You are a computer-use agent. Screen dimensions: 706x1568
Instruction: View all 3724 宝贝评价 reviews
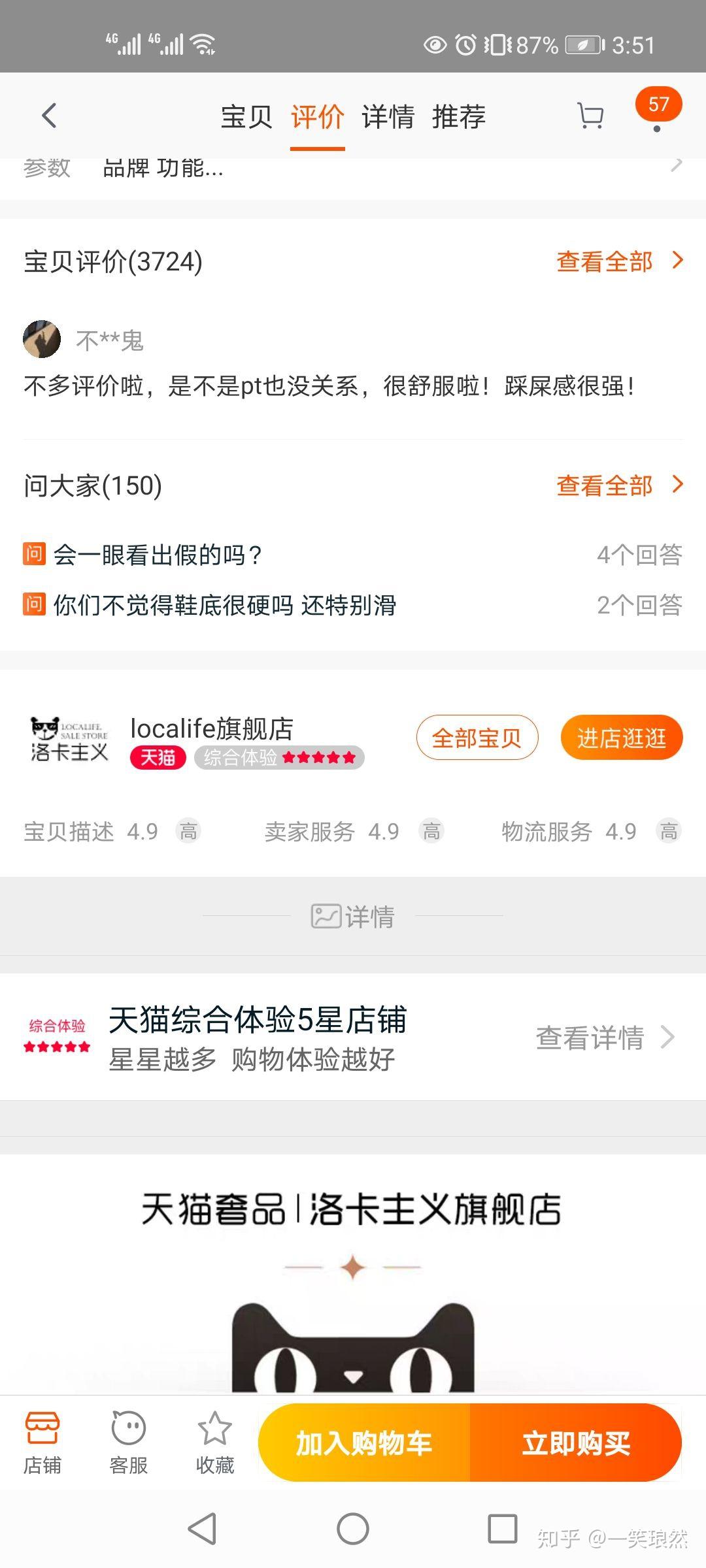point(618,261)
